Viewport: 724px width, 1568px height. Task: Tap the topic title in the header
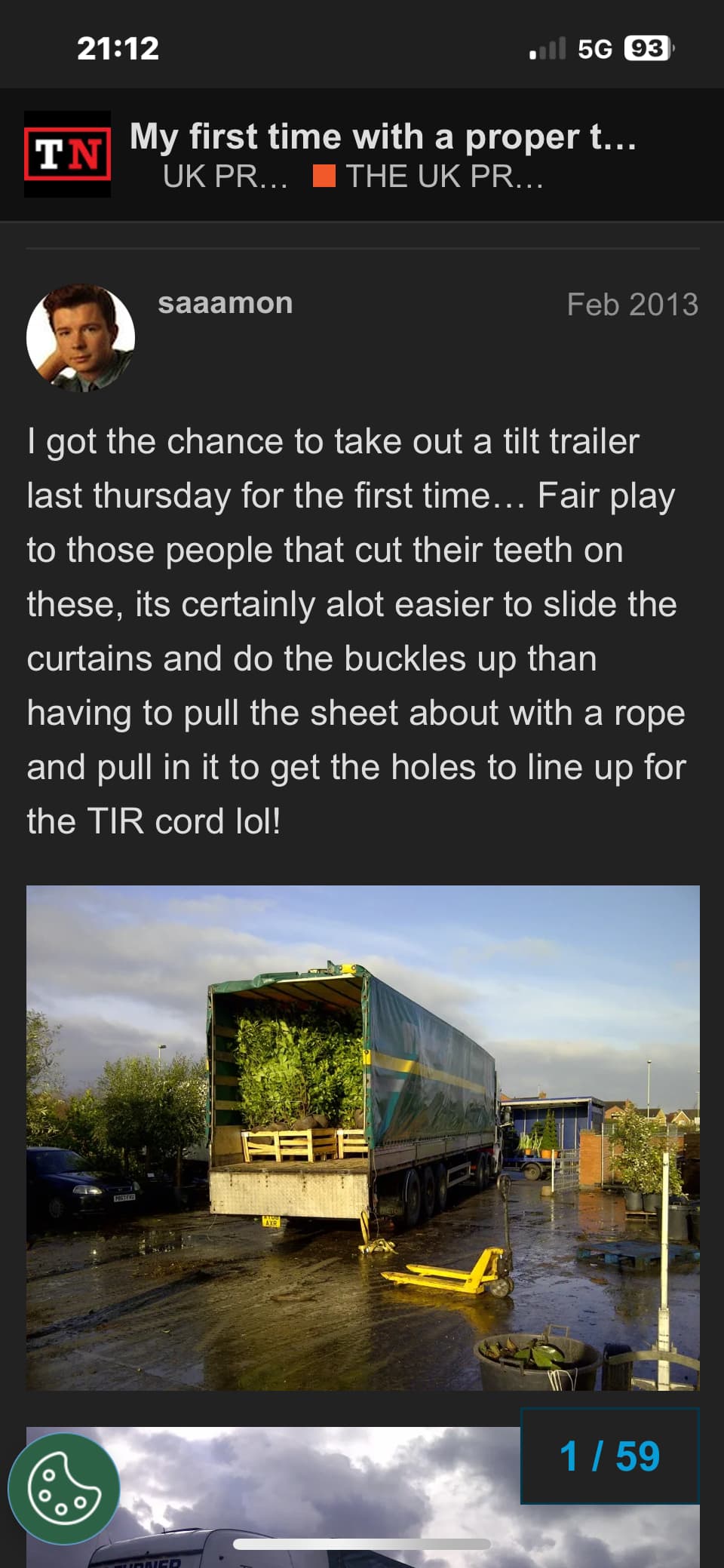(382, 137)
